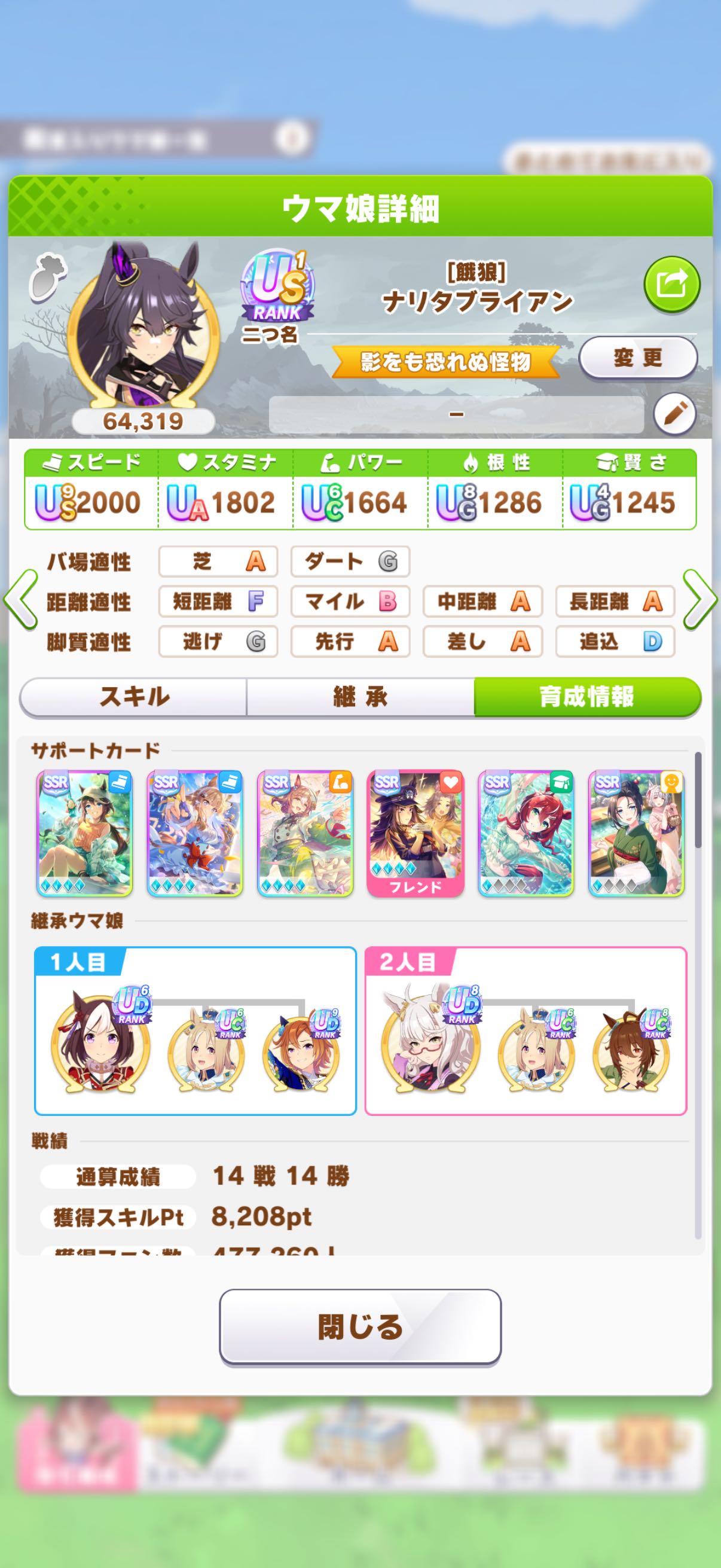
Task: Open the power-type support card
Action: [x=305, y=833]
